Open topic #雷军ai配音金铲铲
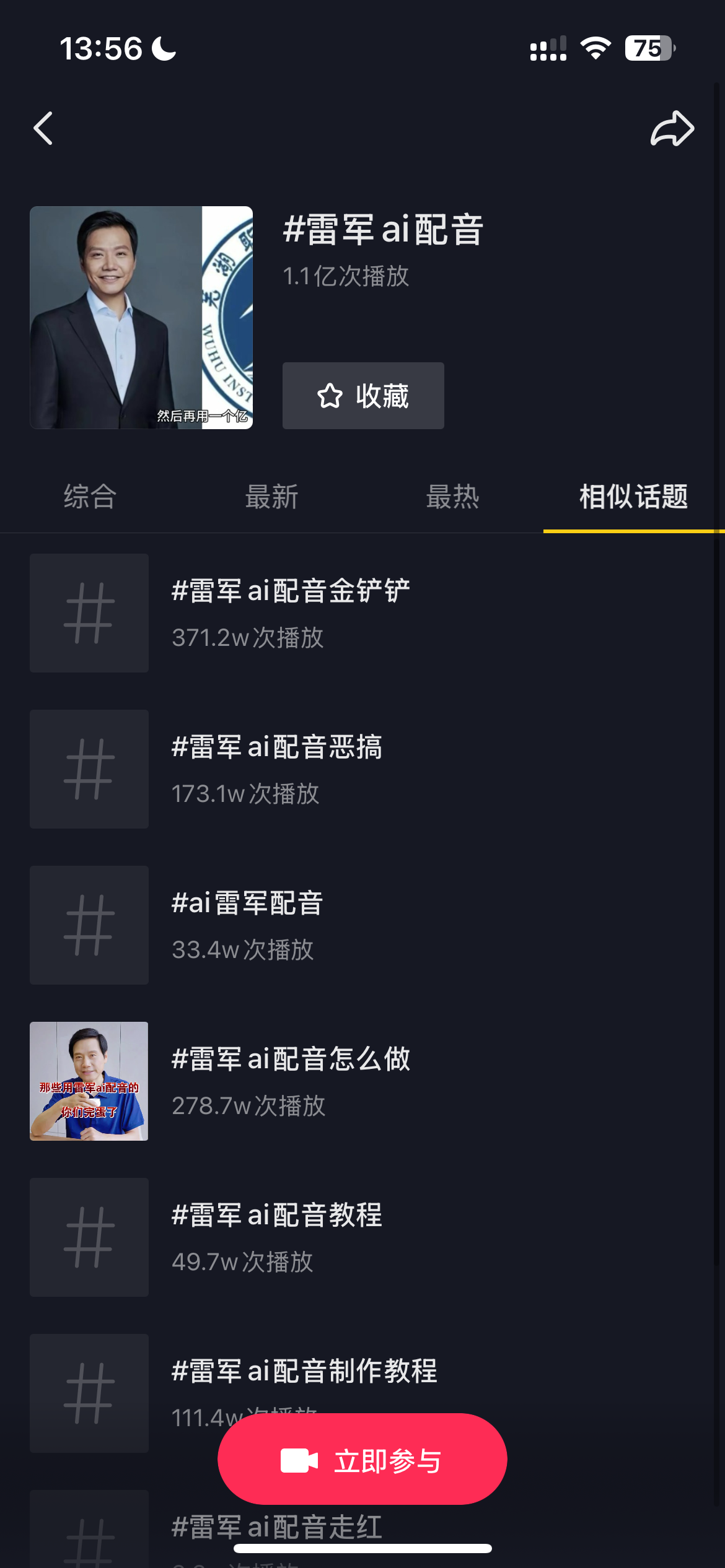 point(290,591)
